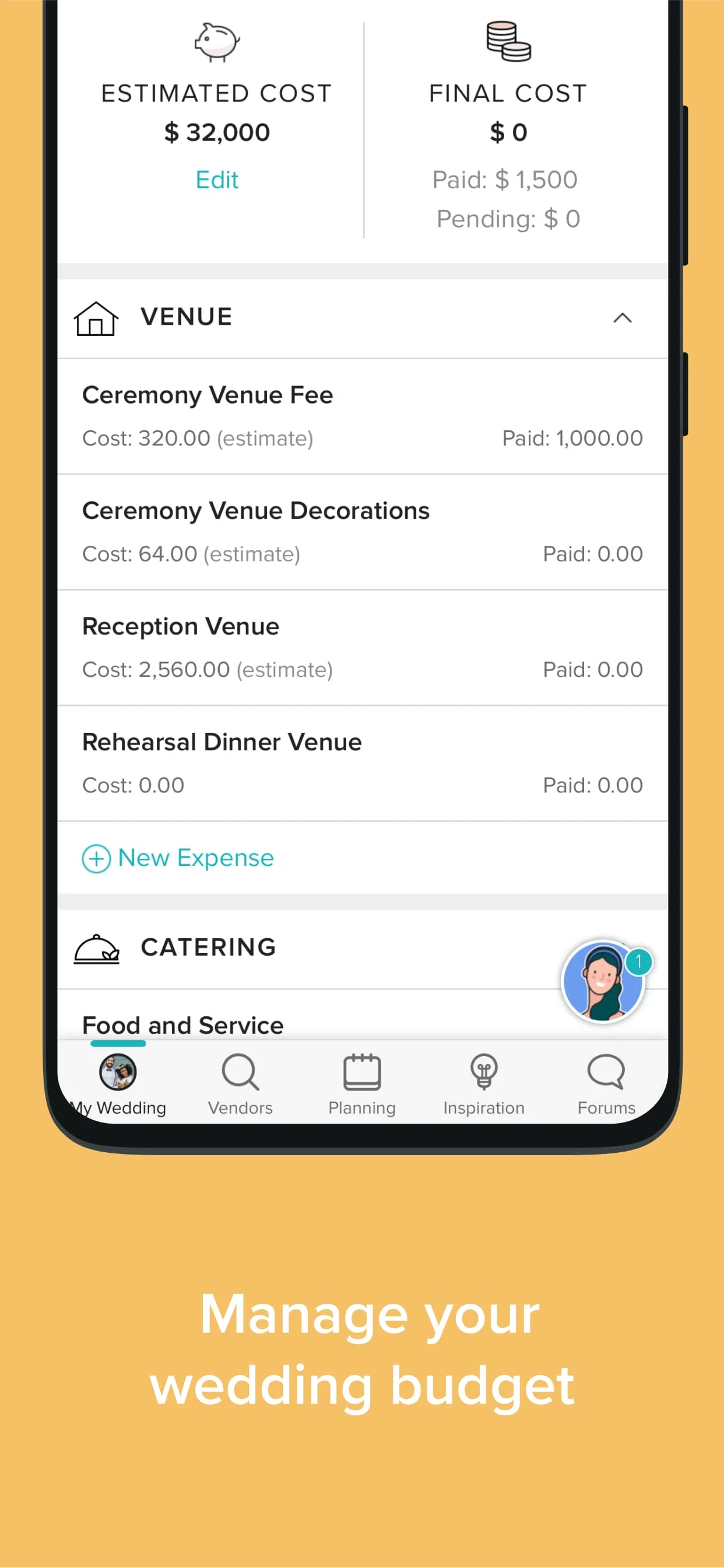Tap the piggy bank icon above Estimated Cost

[x=217, y=41]
